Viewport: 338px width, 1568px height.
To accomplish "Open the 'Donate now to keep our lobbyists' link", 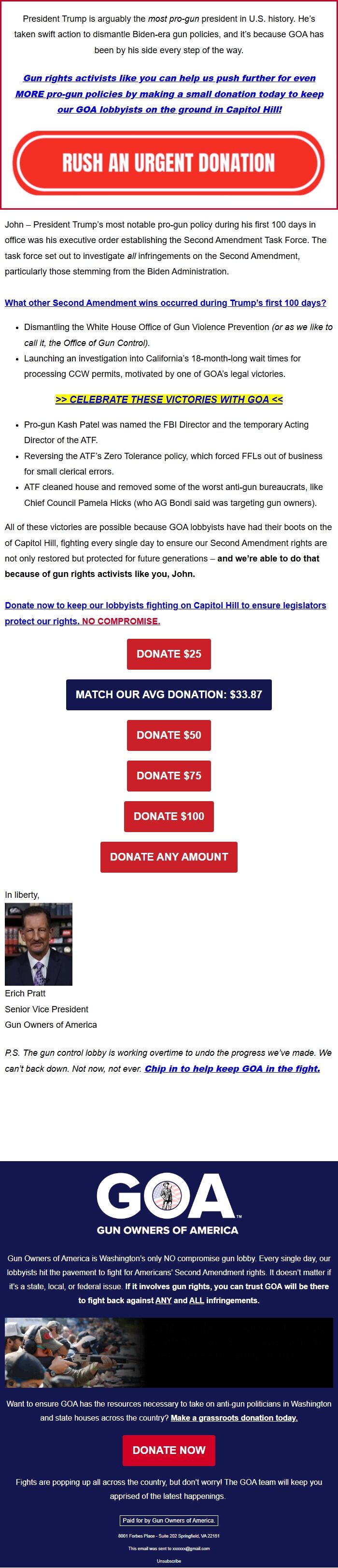I will pos(165,605).
